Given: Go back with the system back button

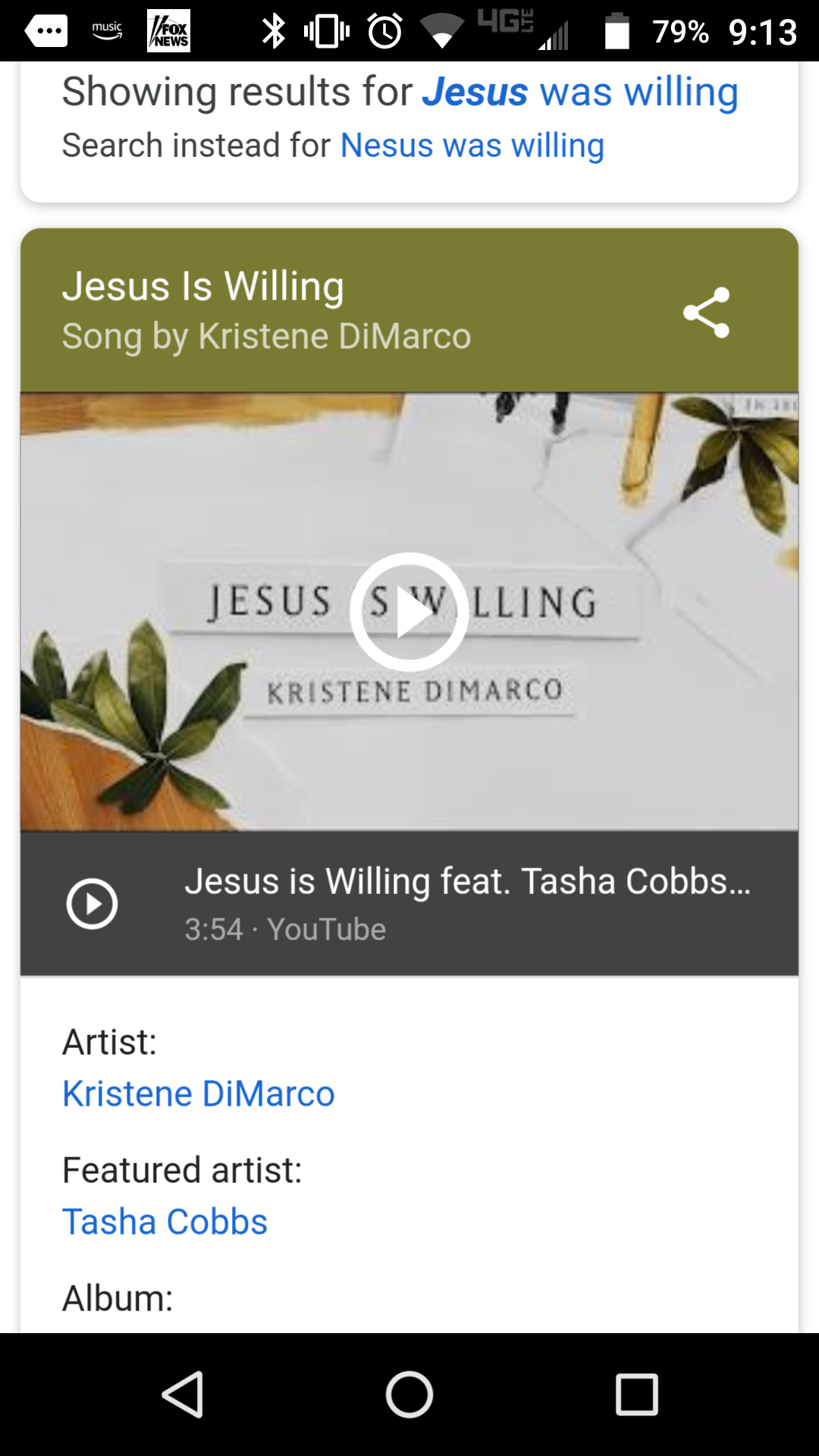Looking at the screenshot, I should pos(183,1394).
